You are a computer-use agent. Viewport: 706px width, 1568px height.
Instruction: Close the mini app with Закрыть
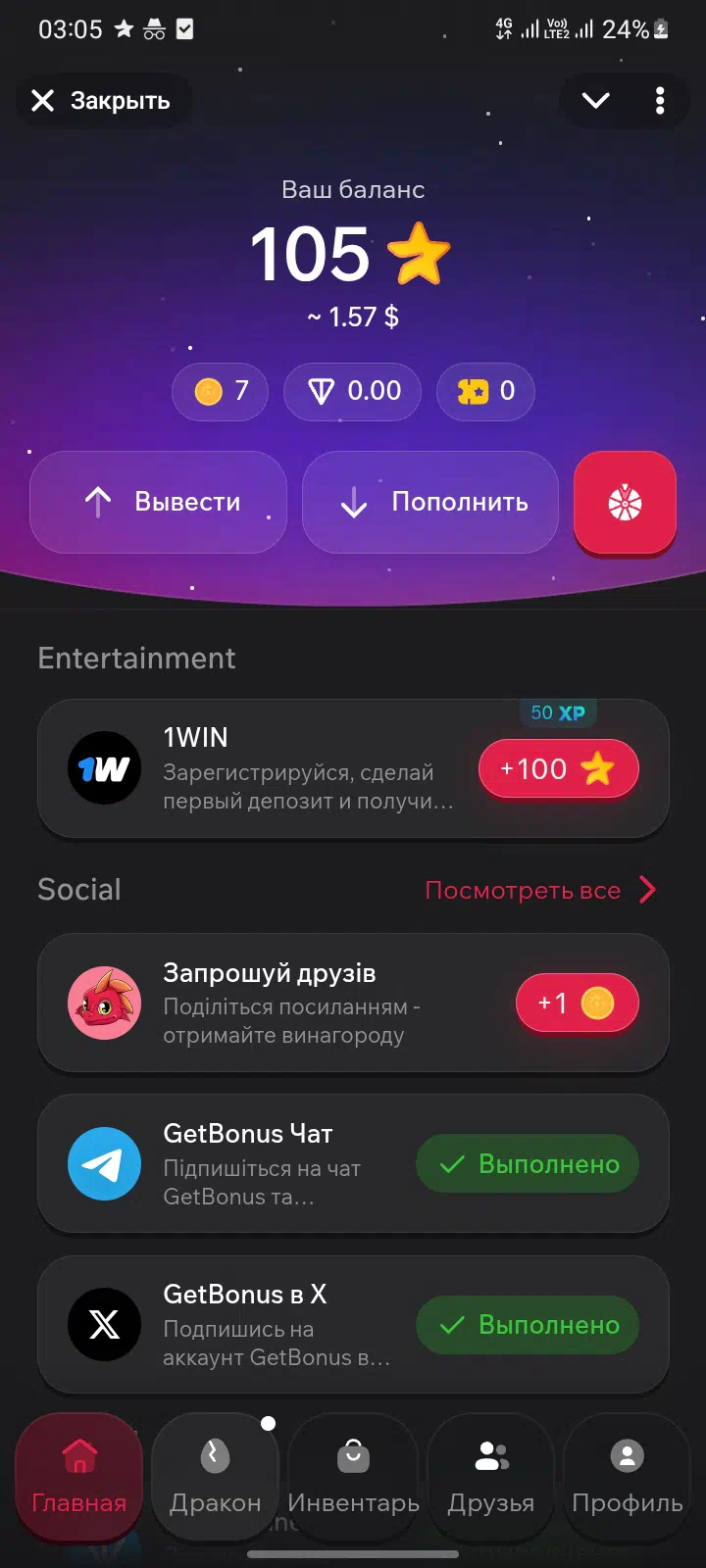tap(102, 101)
